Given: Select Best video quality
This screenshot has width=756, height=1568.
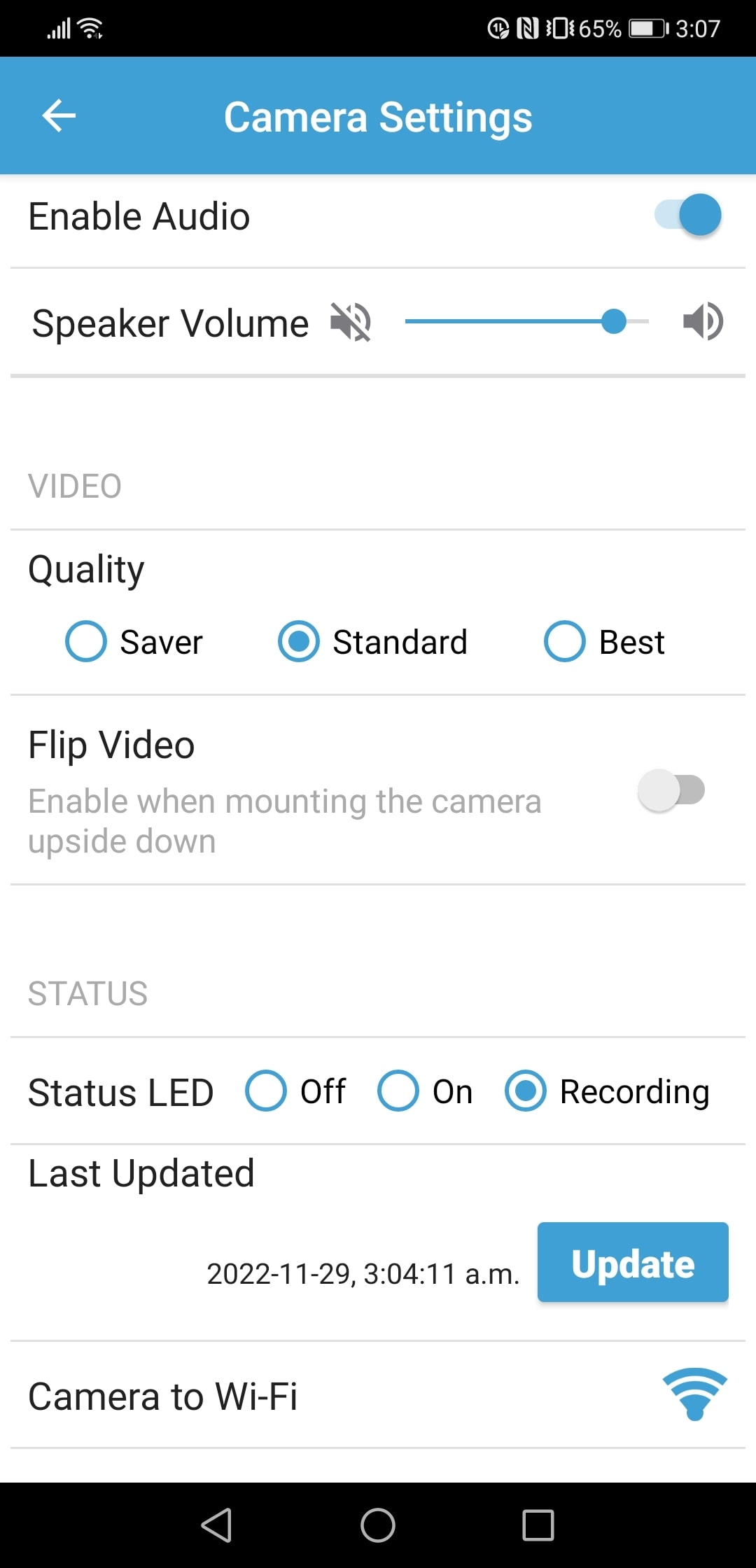Looking at the screenshot, I should coord(564,640).
